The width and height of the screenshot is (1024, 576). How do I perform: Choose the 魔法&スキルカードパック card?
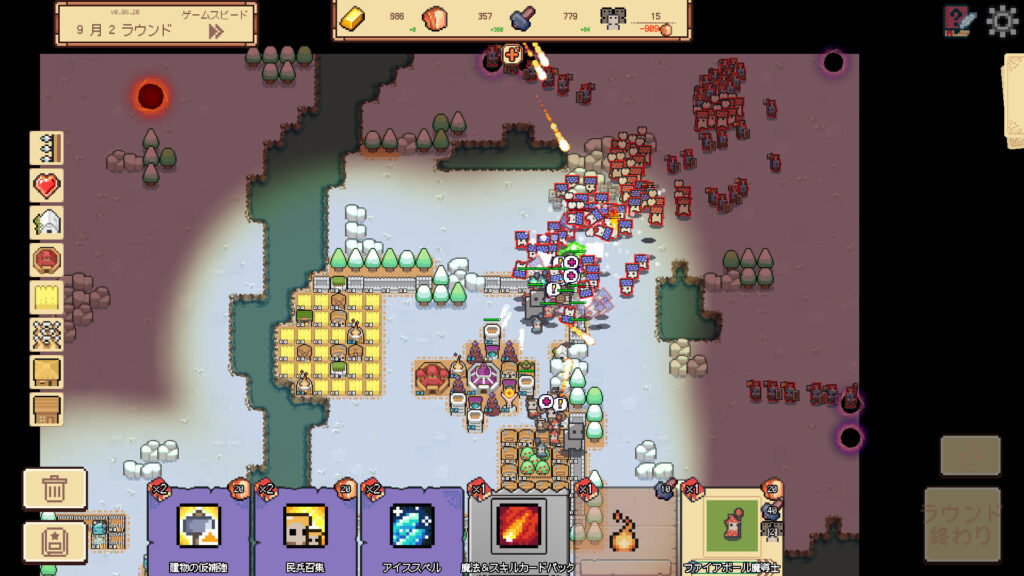pos(518,531)
